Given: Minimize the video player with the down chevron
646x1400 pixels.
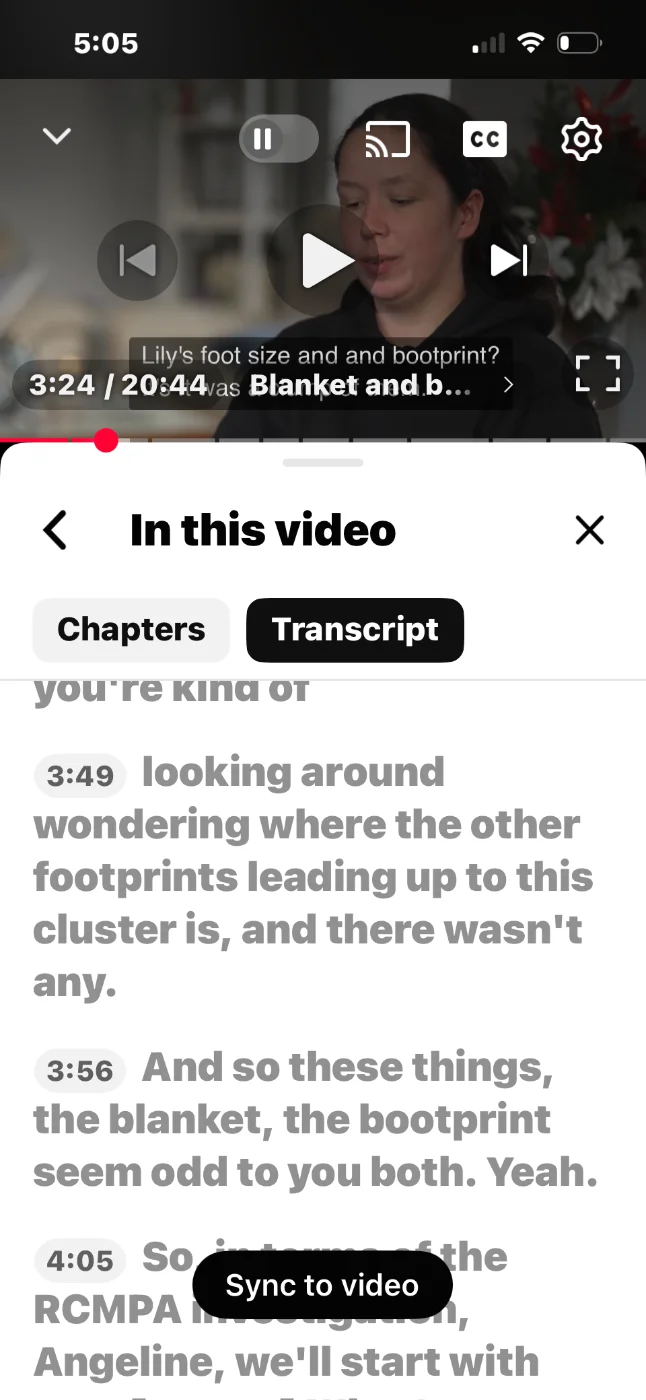Looking at the screenshot, I should tap(56, 137).
